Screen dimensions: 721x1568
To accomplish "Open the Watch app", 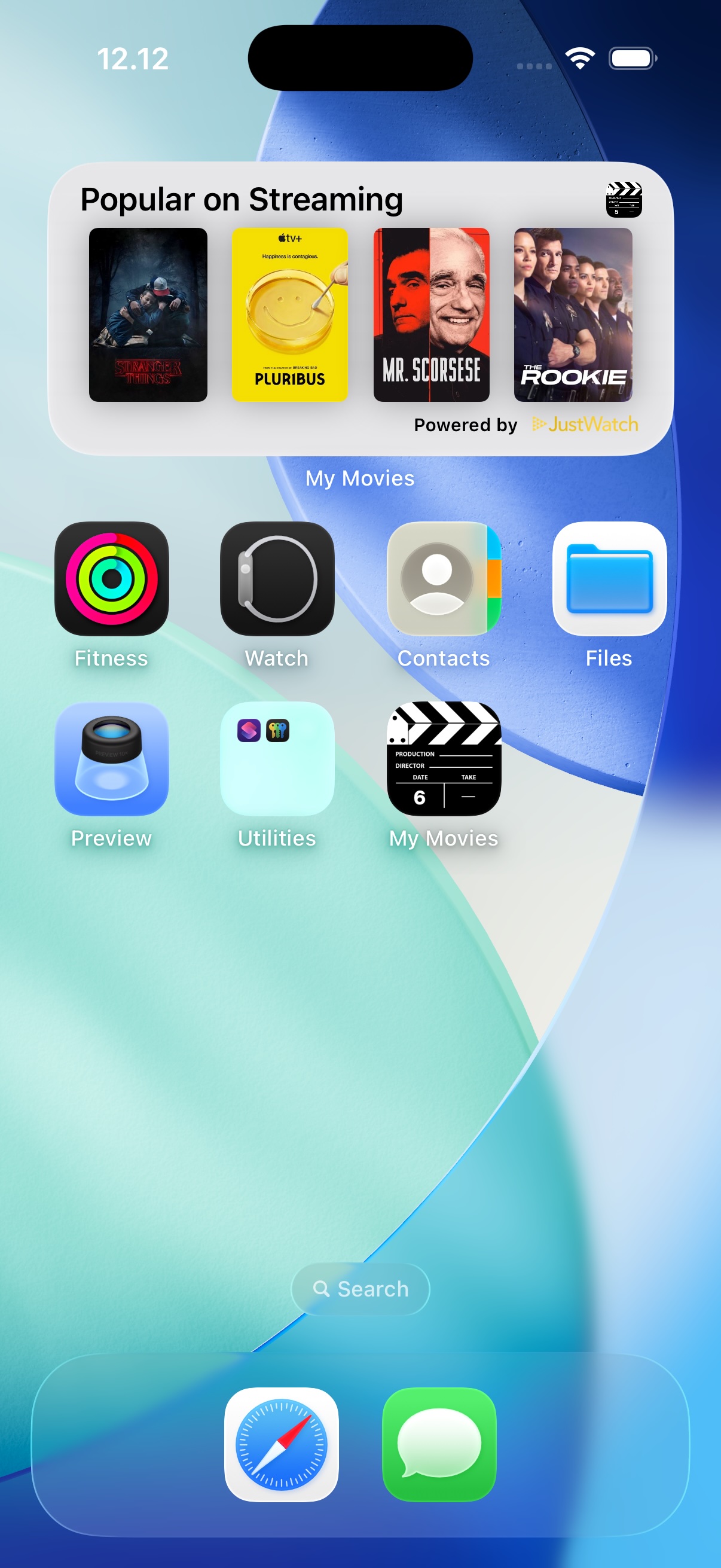I will pos(277,578).
